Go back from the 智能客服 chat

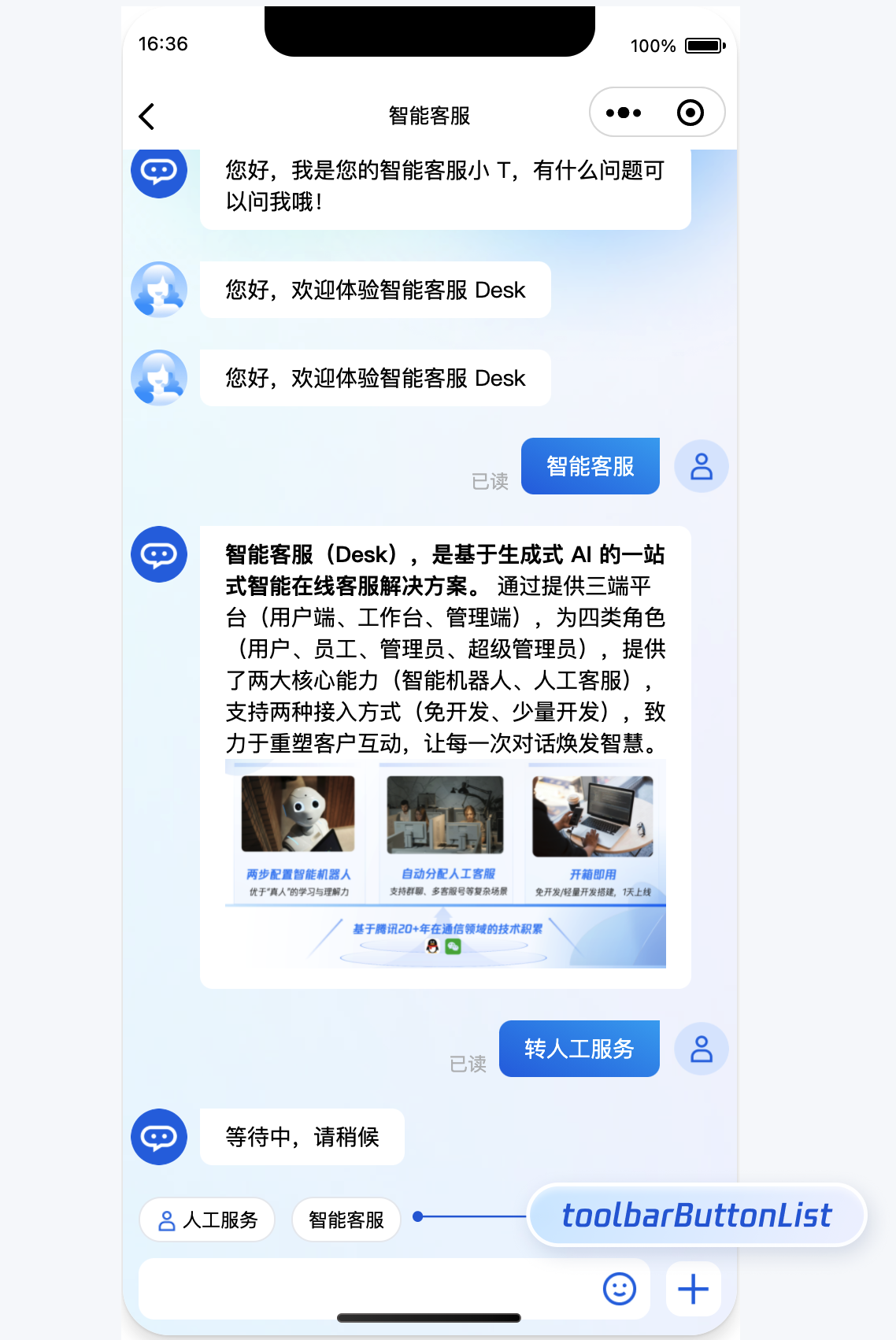click(147, 117)
